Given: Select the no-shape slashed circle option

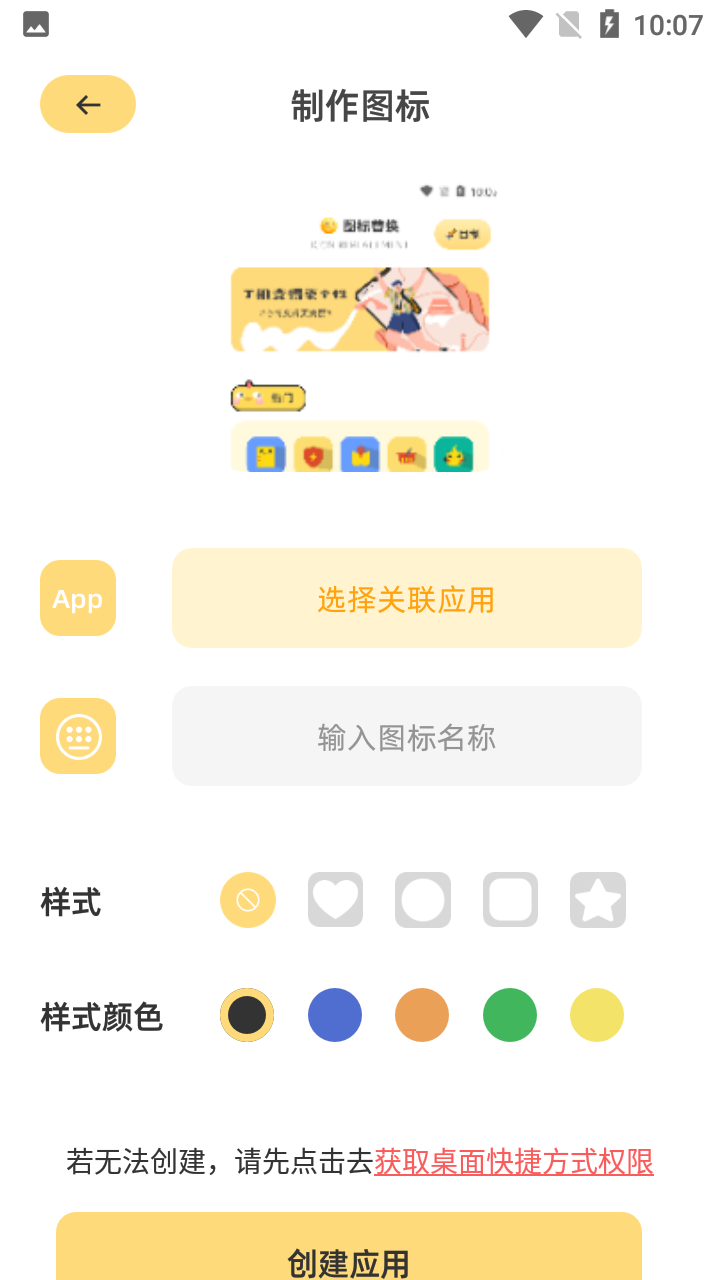Looking at the screenshot, I should coord(247,900).
